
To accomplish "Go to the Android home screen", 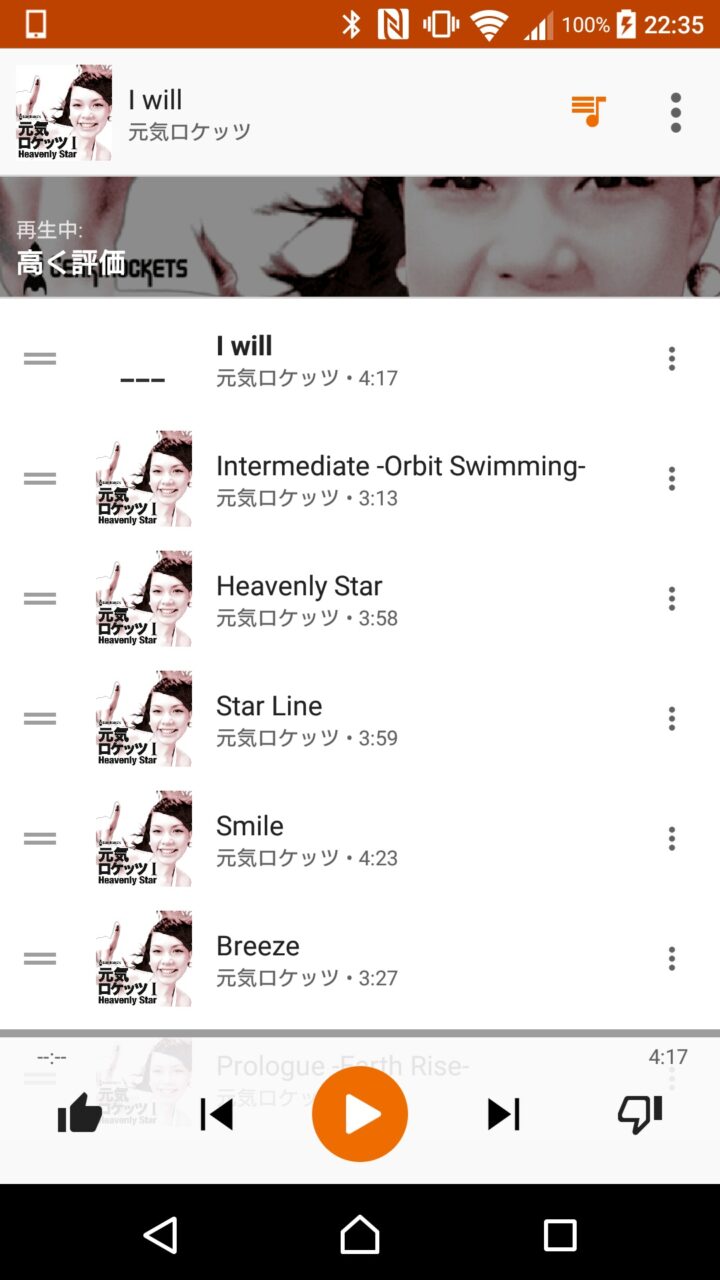I will [360, 1235].
